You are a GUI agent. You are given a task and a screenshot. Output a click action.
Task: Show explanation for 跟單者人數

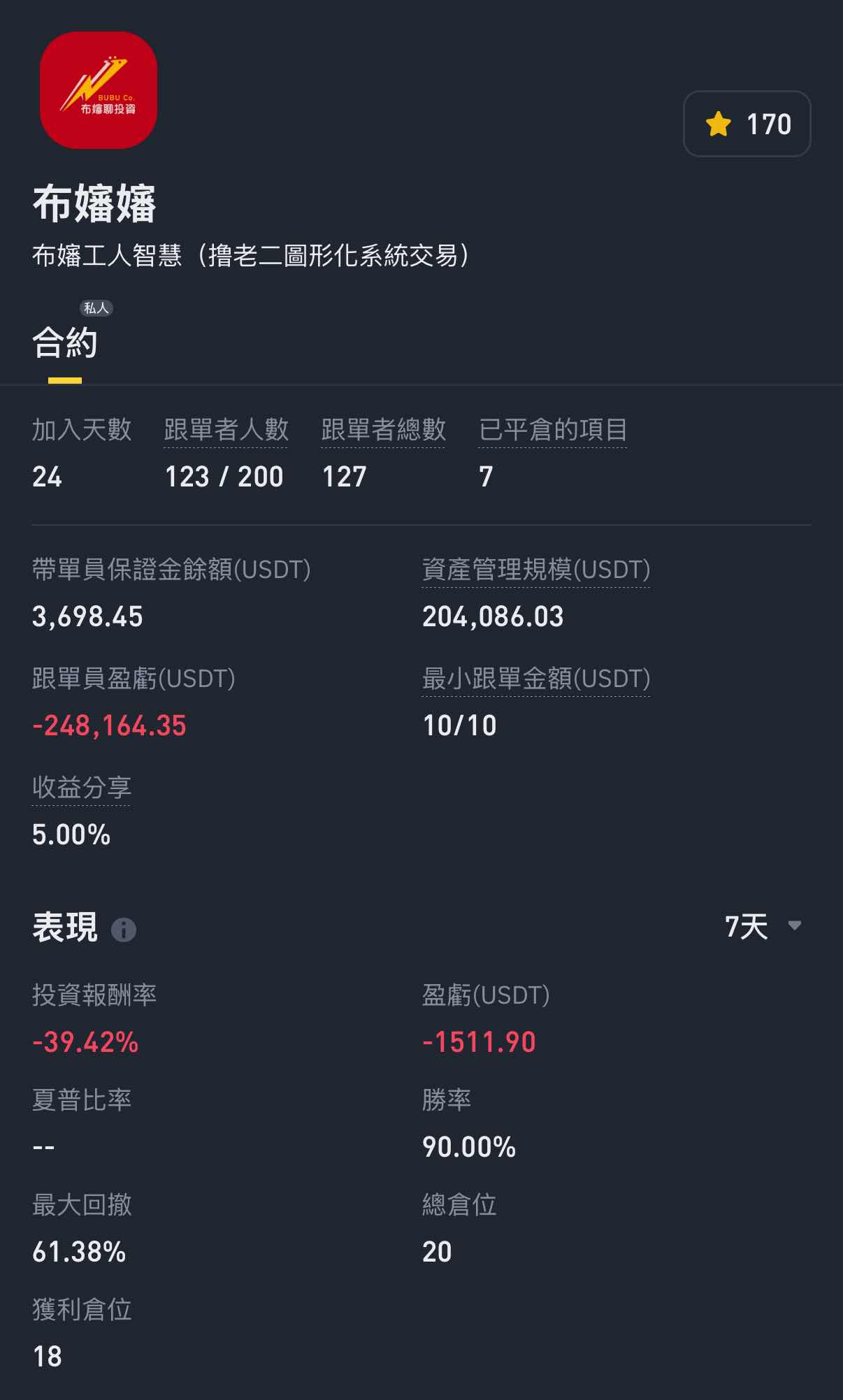click(226, 429)
